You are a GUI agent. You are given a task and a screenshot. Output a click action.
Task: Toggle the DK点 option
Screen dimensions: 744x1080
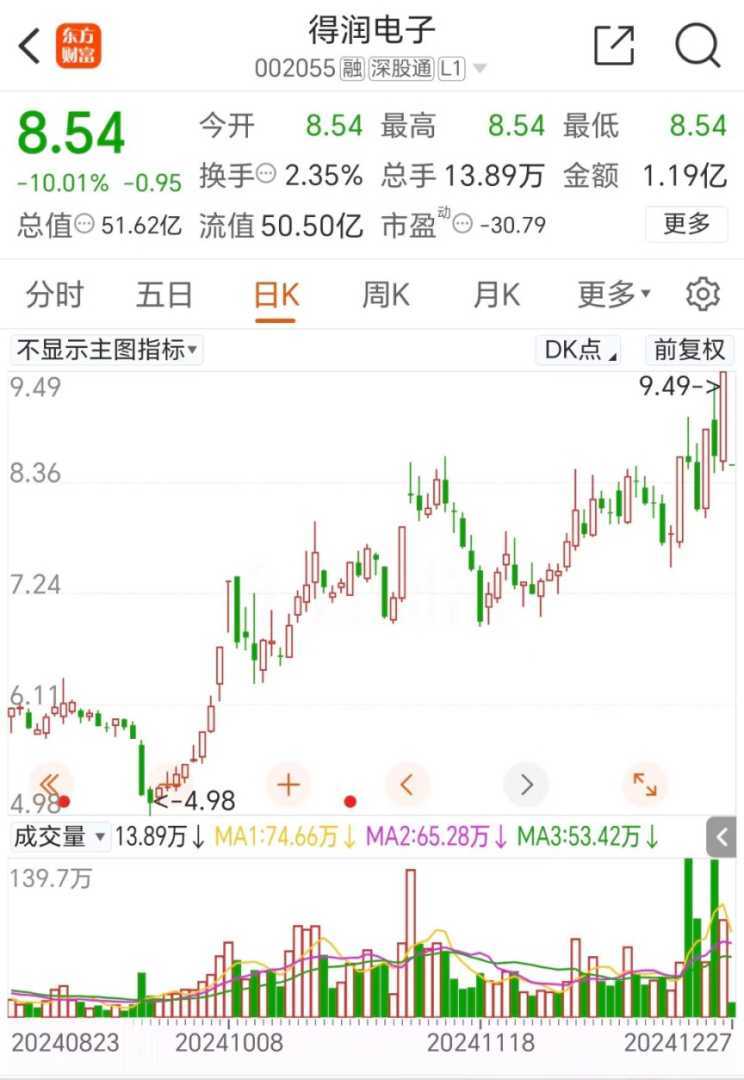(580, 350)
